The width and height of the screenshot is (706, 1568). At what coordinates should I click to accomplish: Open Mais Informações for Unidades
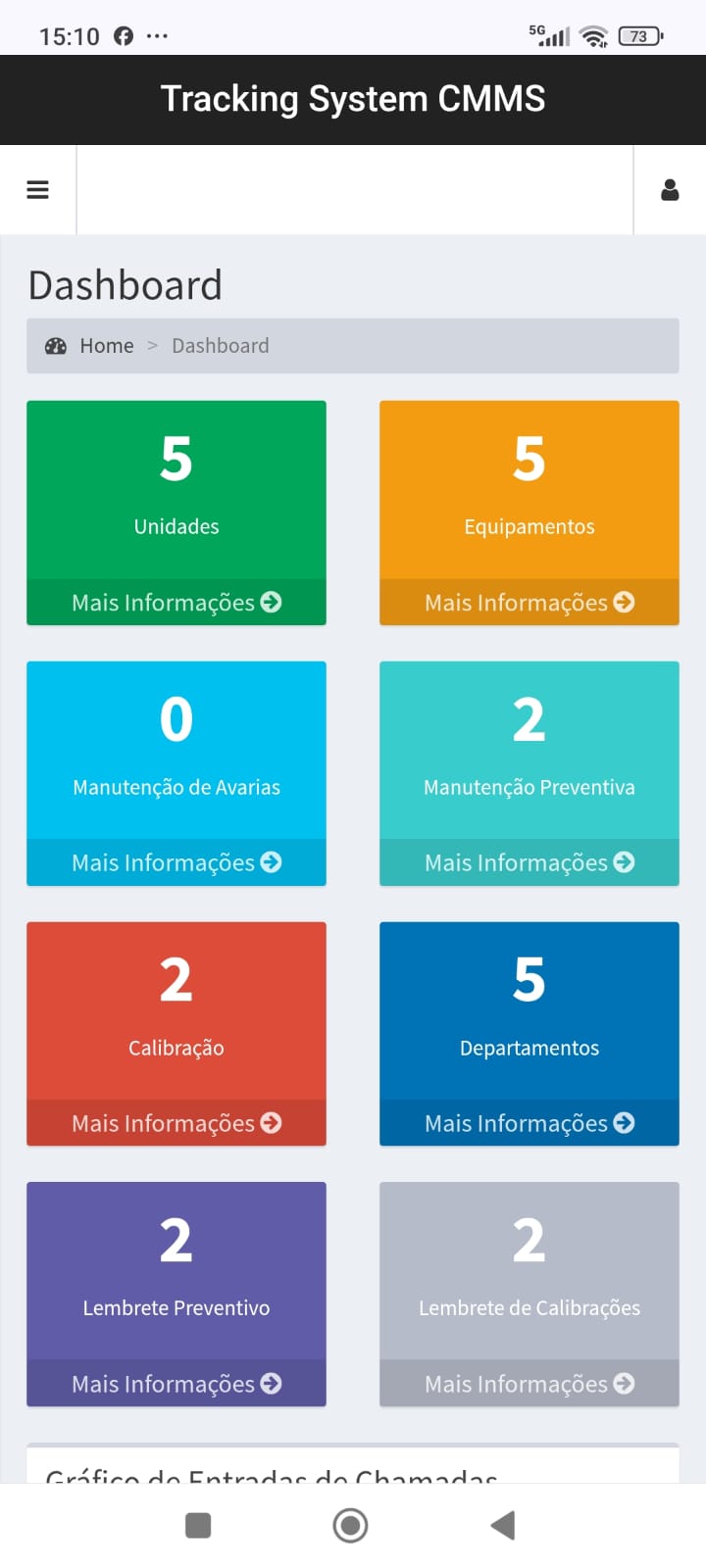click(176, 603)
